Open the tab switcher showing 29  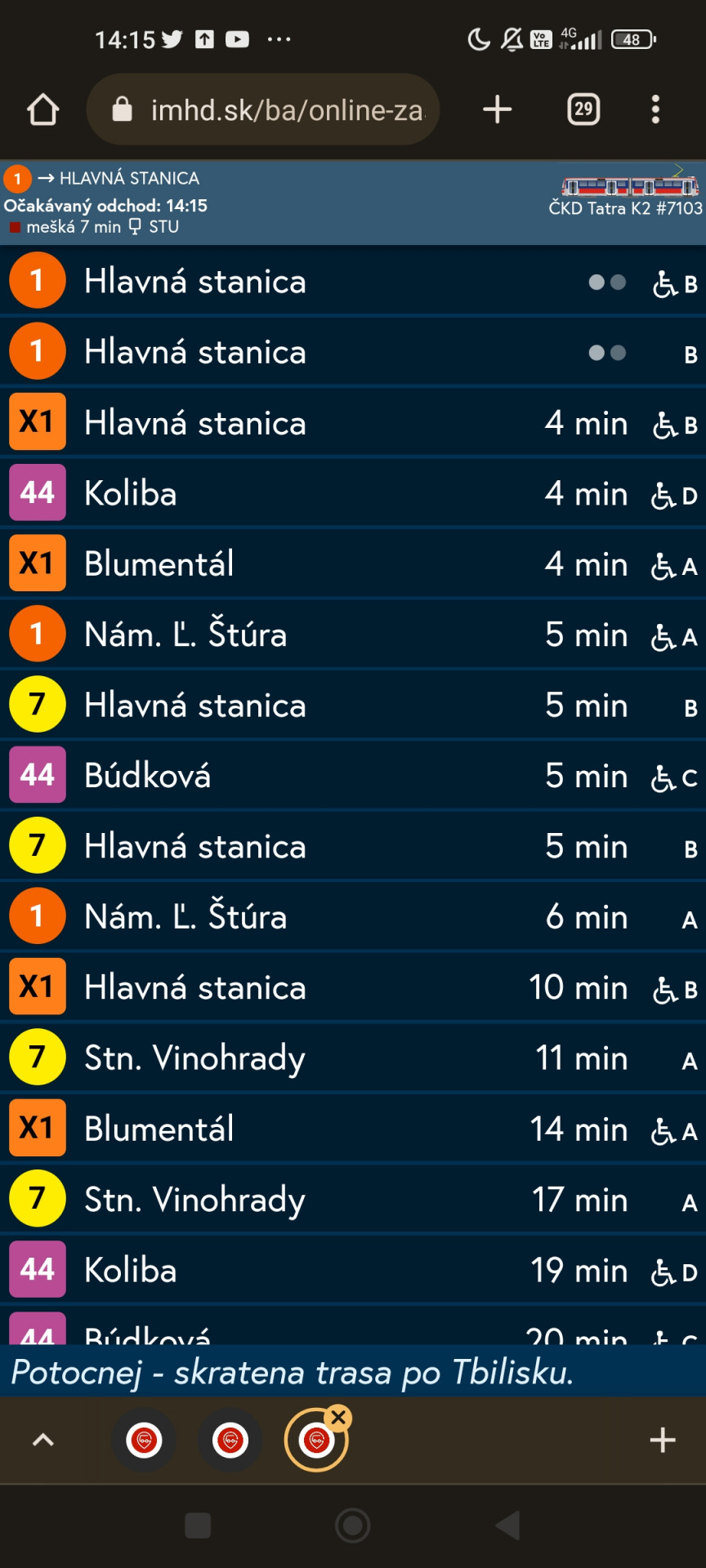[x=583, y=109]
